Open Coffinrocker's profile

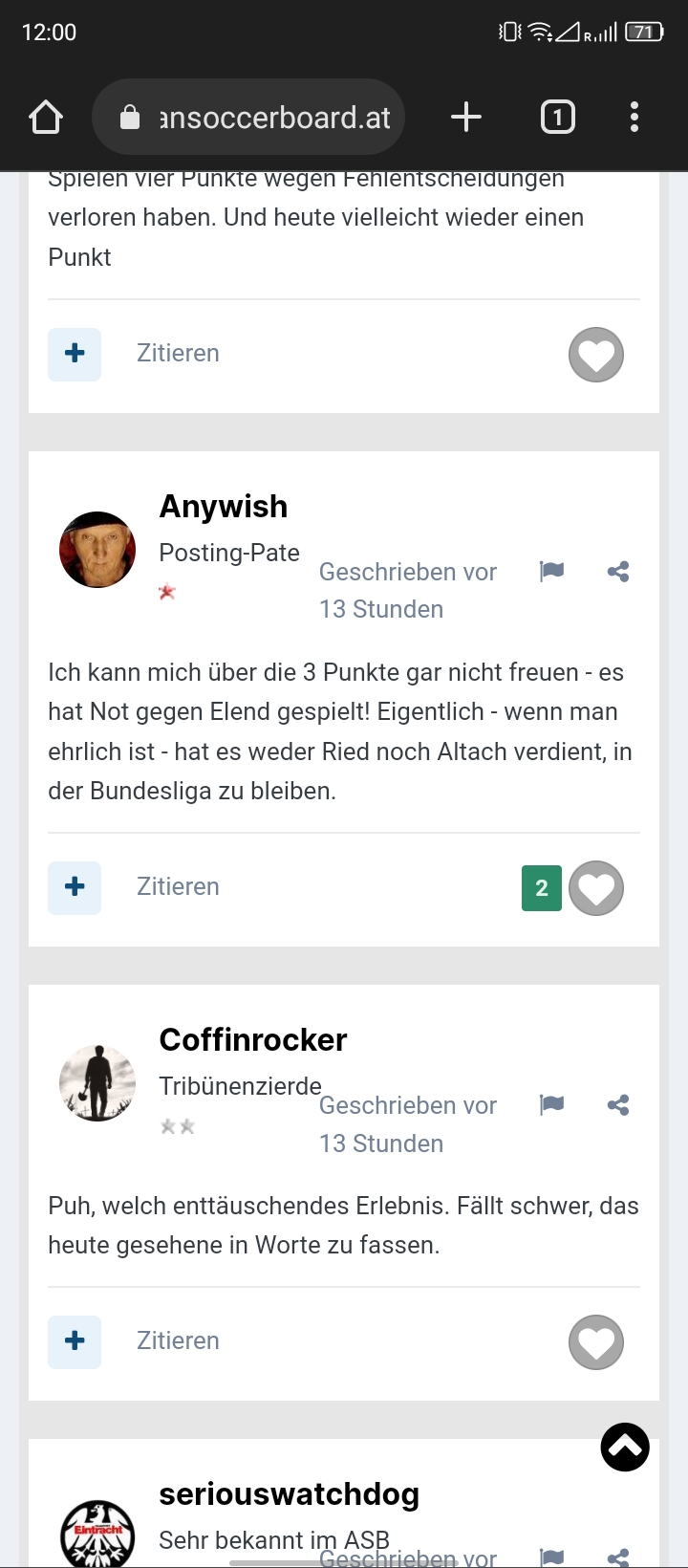[253, 1039]
